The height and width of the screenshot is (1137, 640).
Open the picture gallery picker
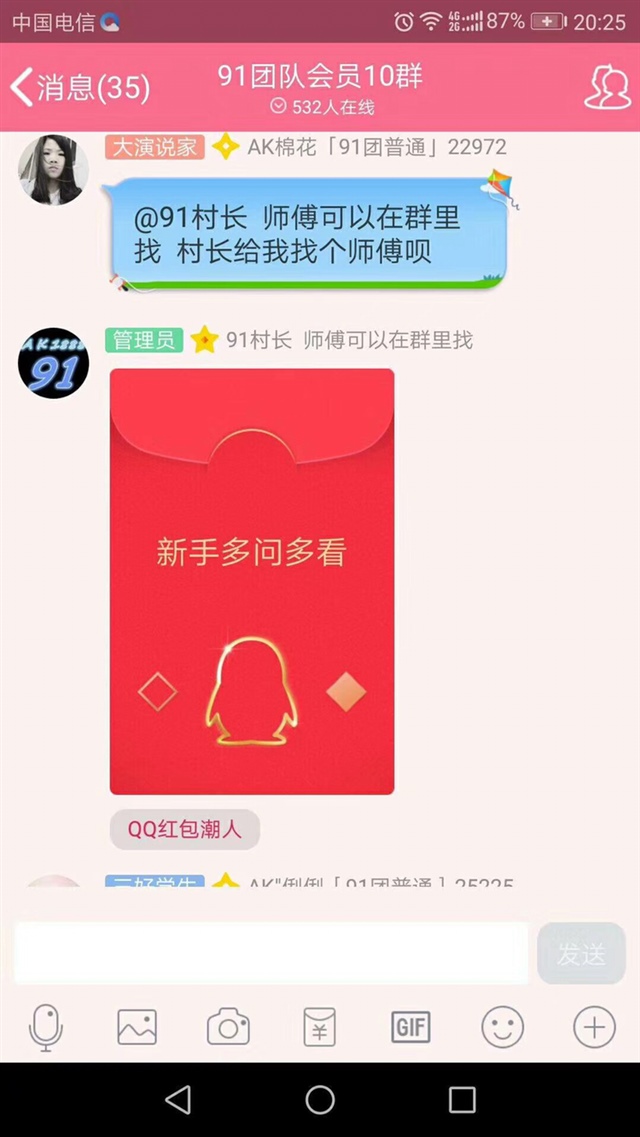click(x=137, y=1027)
